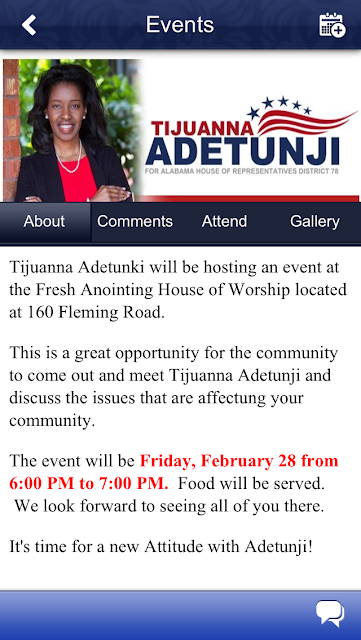Open the chat bubble icon
This screenshot has width=361, height=640.
point(330,613)
